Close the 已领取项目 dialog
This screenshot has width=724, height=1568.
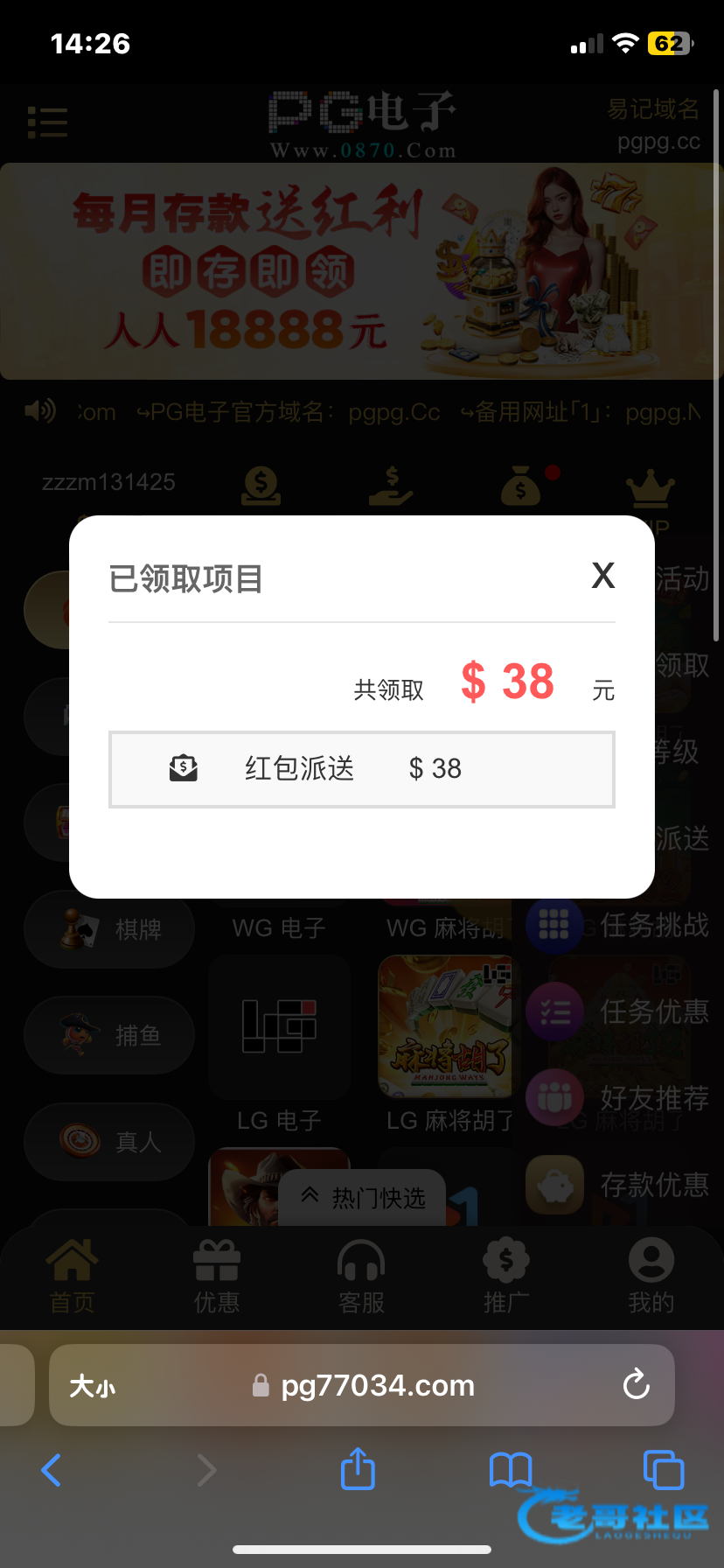point(603,576)
